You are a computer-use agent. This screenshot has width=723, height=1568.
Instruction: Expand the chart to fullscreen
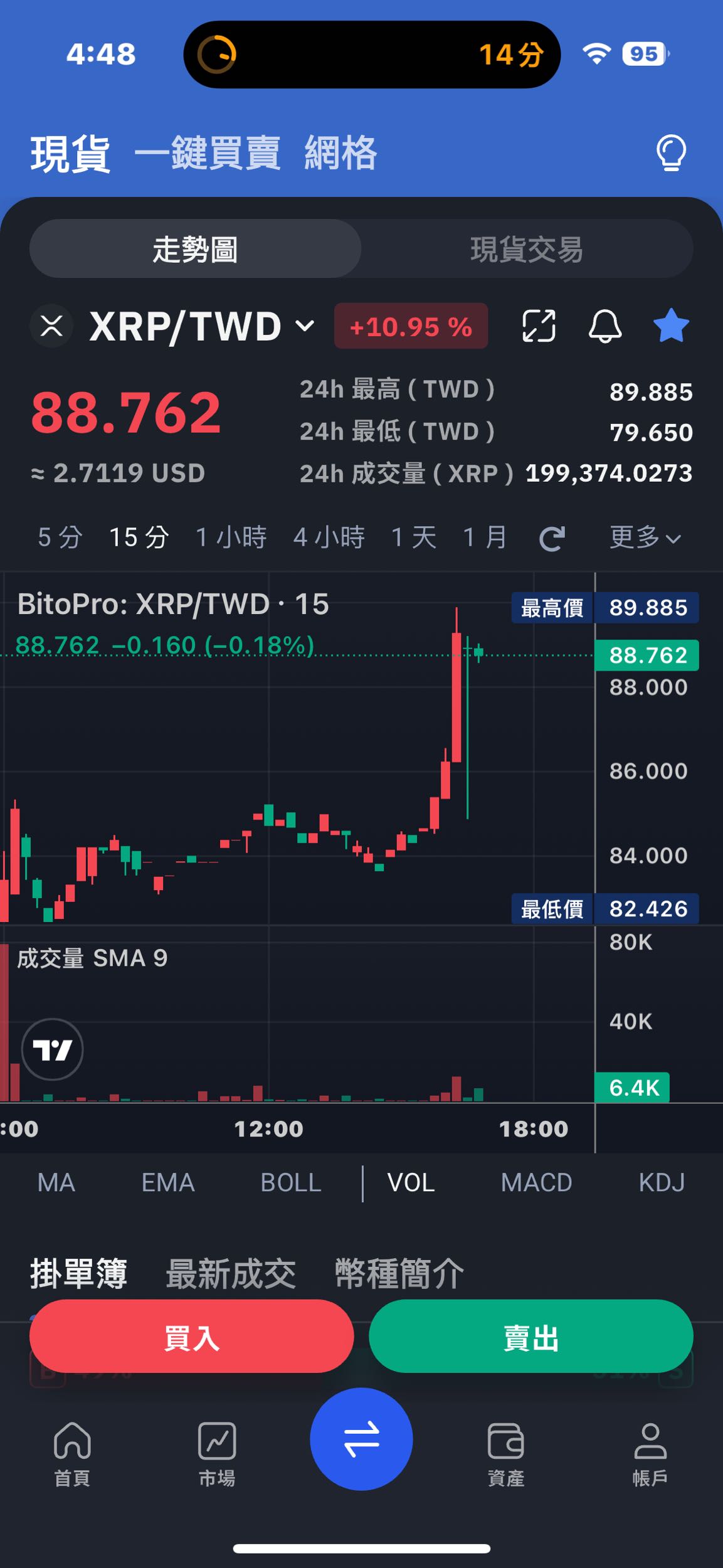coord(538,326)
